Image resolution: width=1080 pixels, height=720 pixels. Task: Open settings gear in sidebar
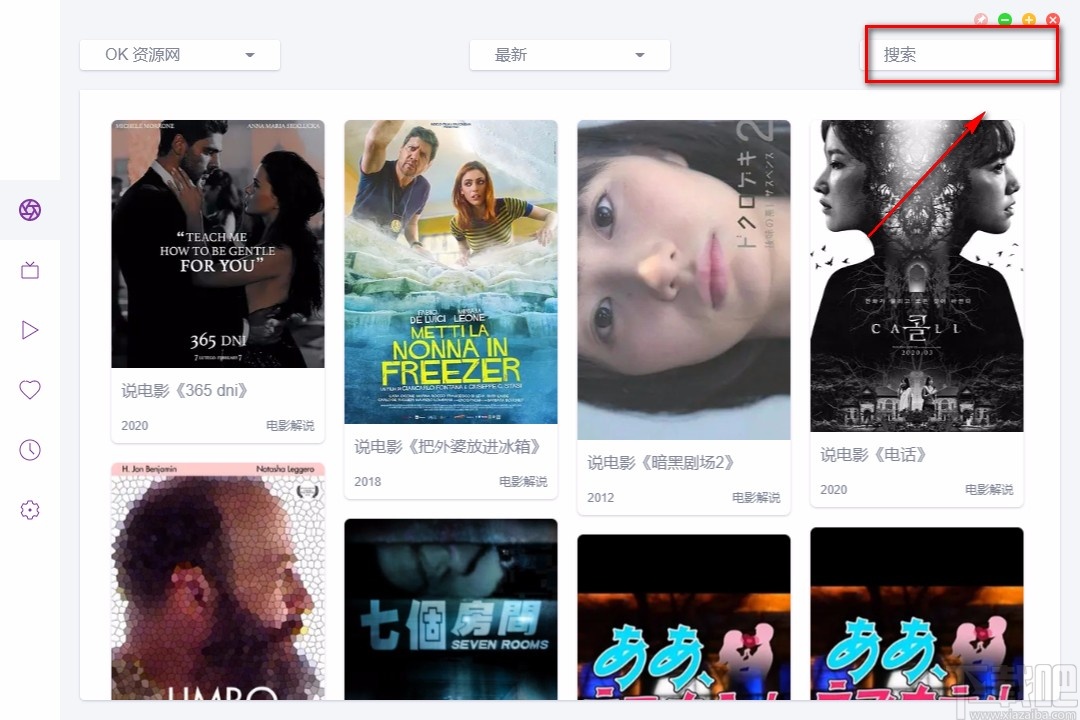(x=30, y=510)
